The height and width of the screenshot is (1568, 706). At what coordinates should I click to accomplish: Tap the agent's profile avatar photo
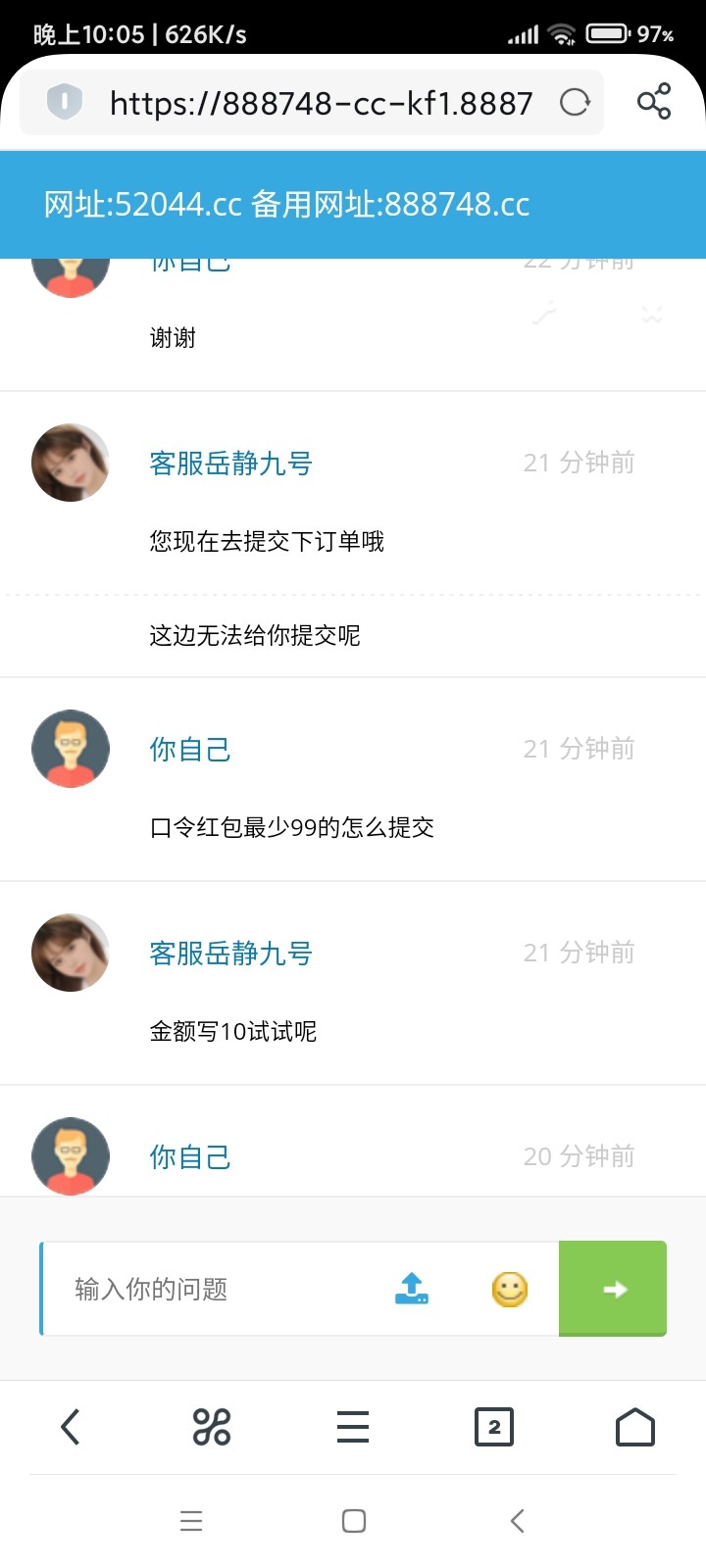(70, 463)
